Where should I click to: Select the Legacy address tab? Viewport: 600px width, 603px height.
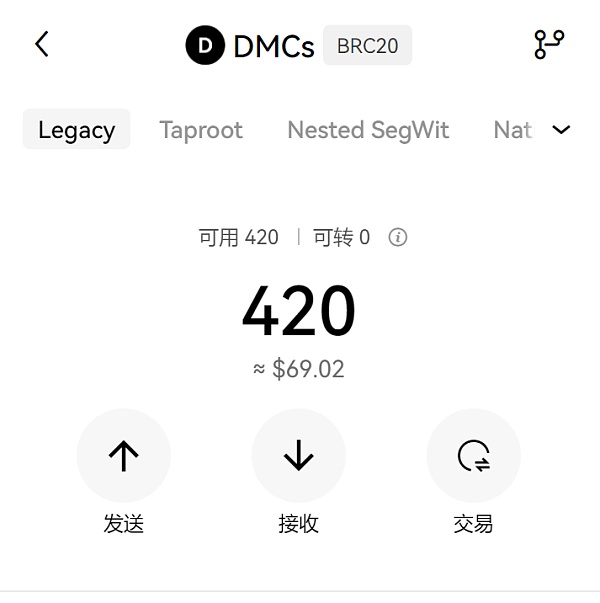tap(76, 130)
